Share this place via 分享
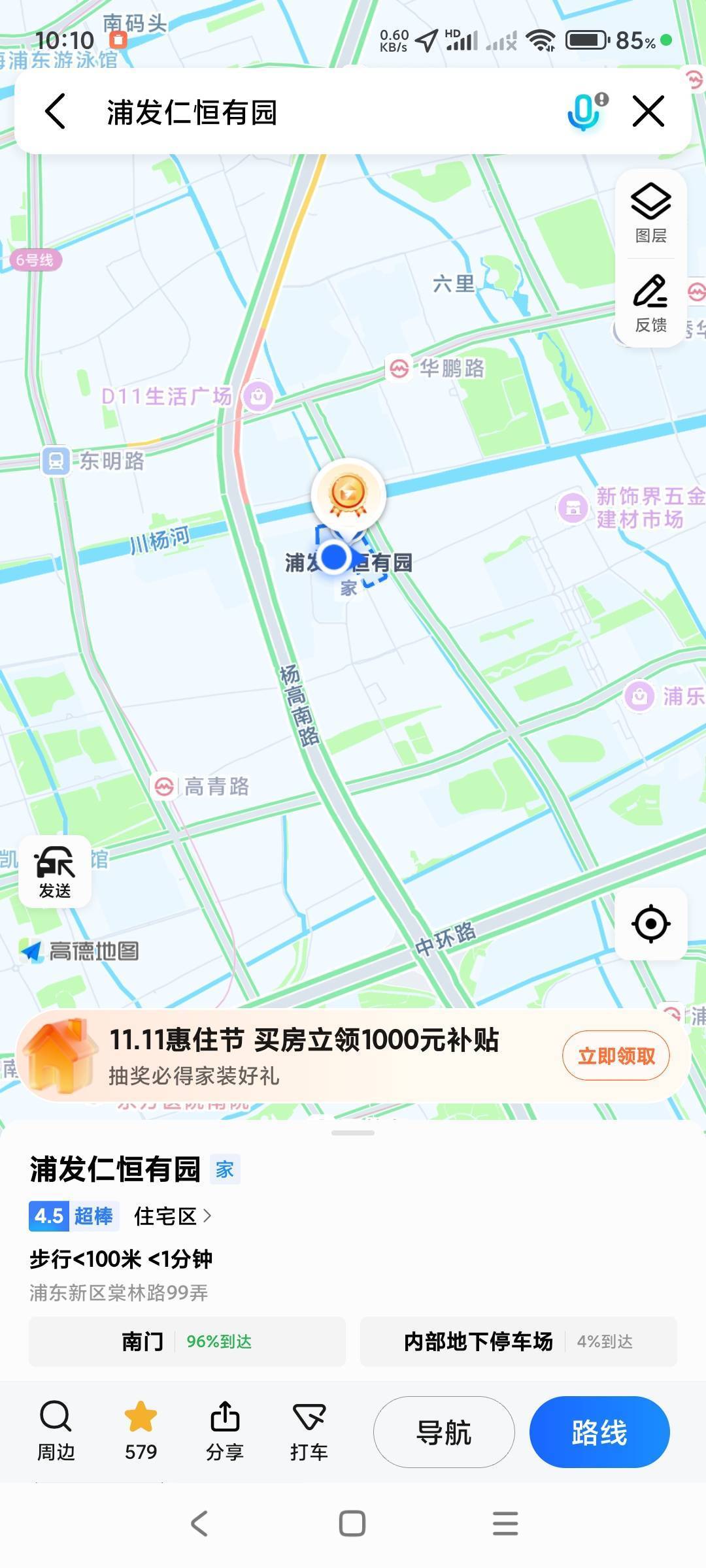Screen dimensions: 706x1568 [225, 1431]
